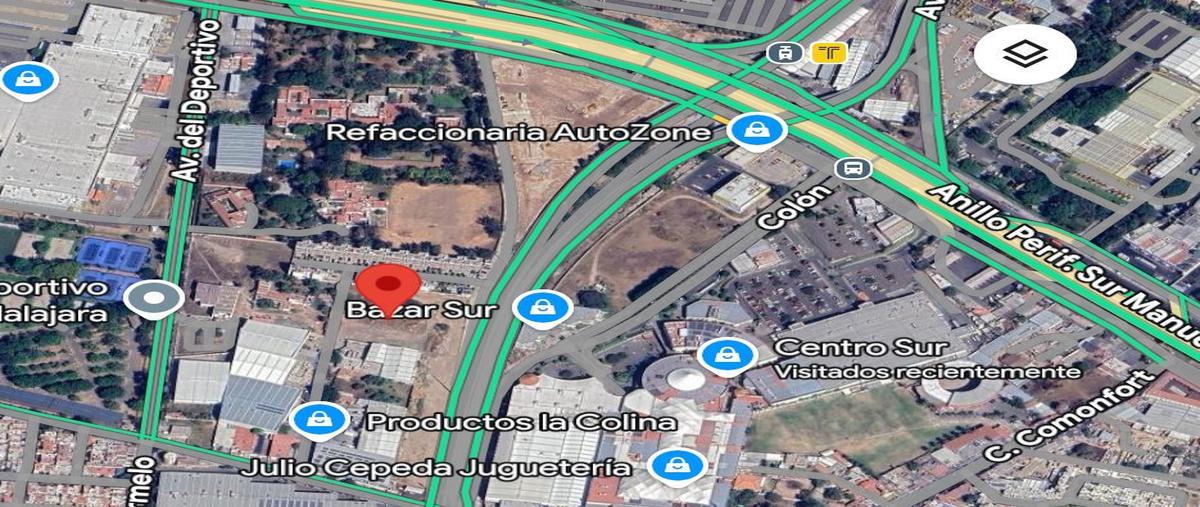Viewport: 1200px width, 507px height.
Task: Tap the yellow T transit station icon
Action: click(x=829, y=51)
